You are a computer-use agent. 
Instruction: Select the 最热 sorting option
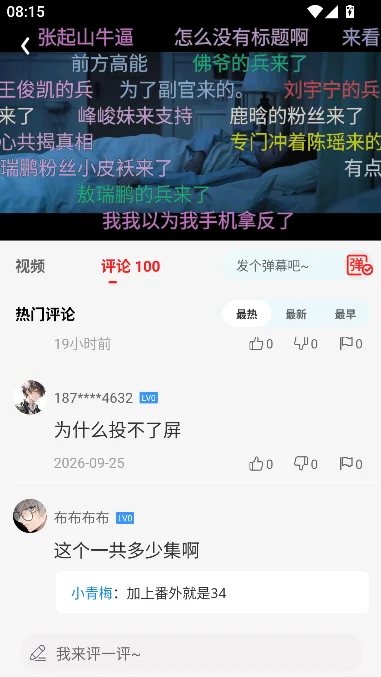coord(247,314)
